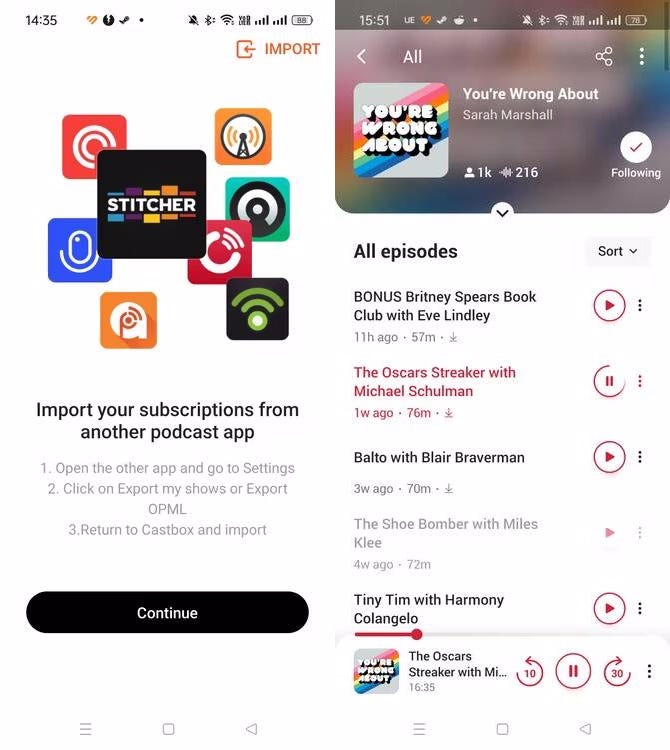This screenshot has height=750, width=670.
Task: Toggle the Following checkmark button
Action: pos(635,149)
